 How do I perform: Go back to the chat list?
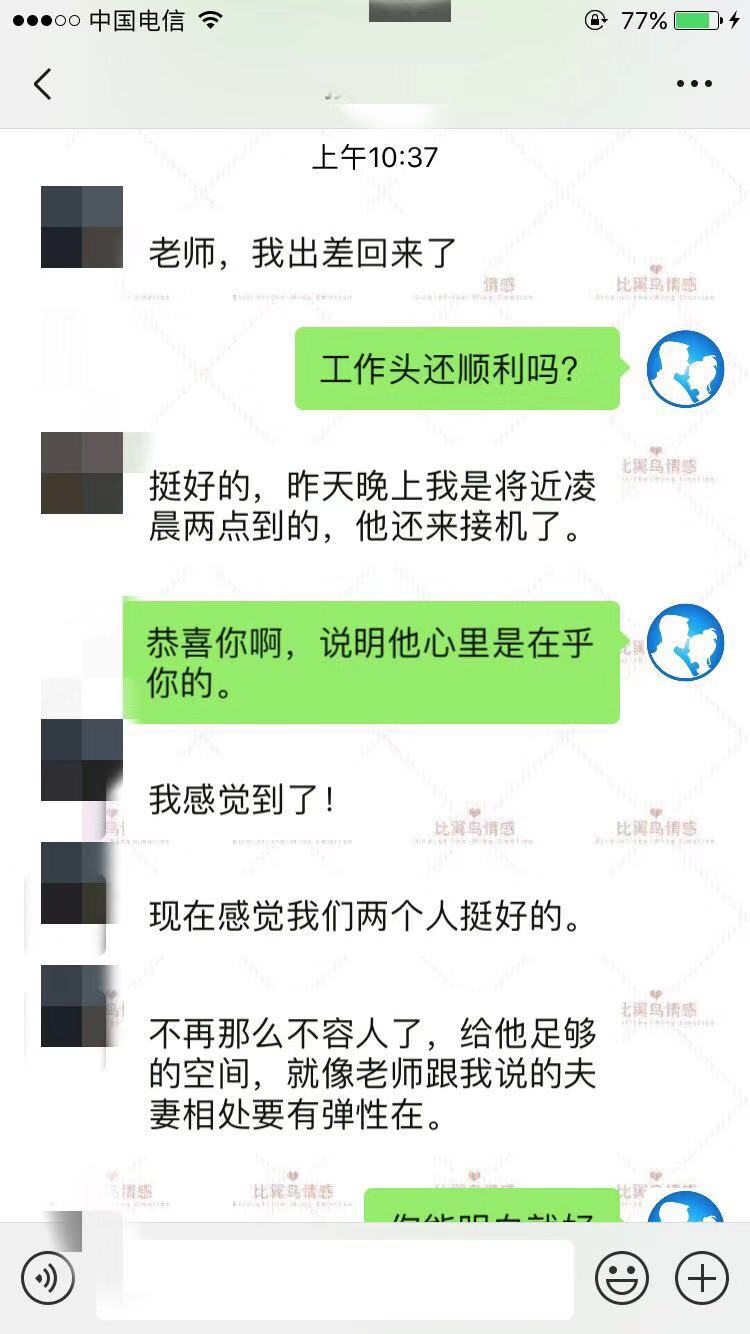(x=42, y=85)
